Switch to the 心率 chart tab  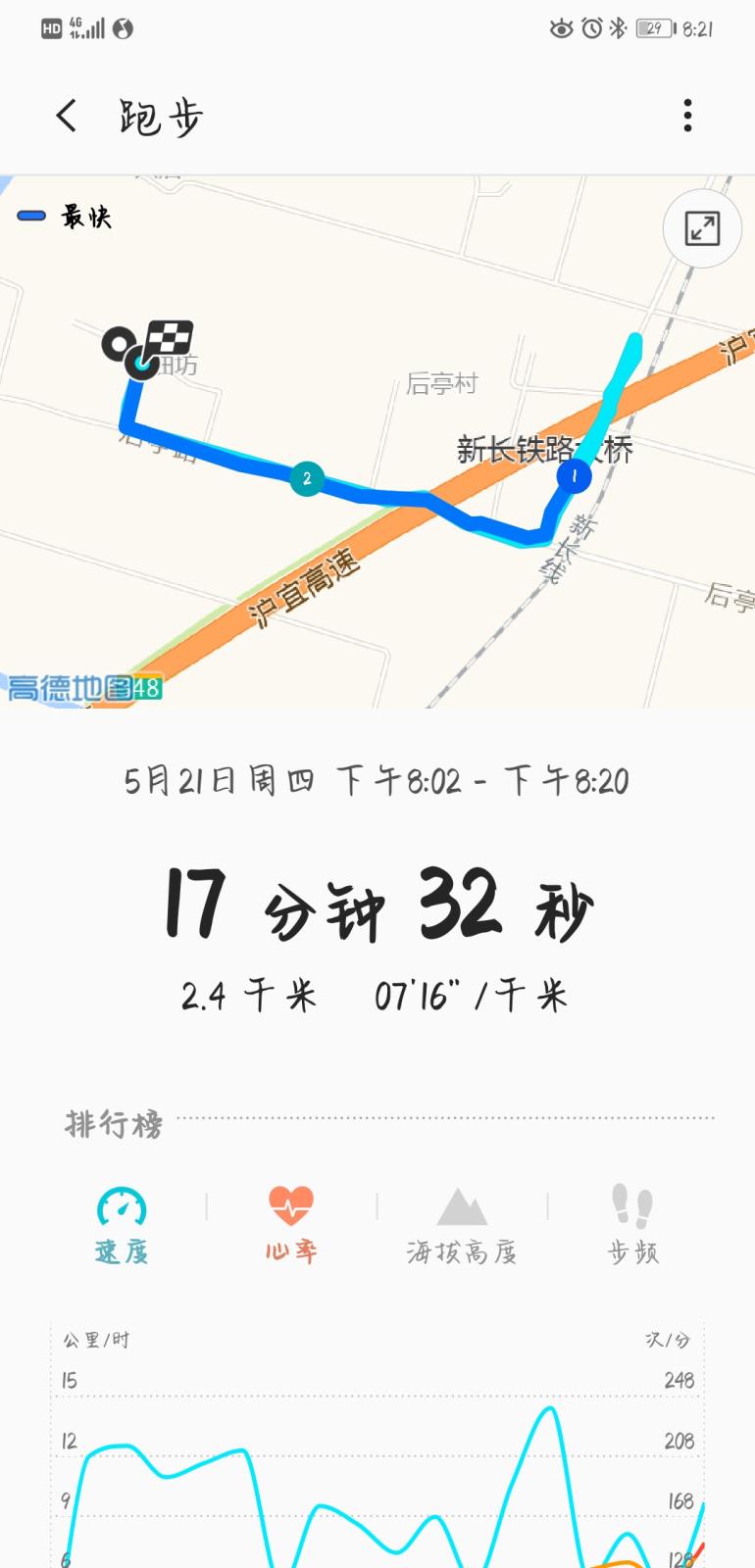tap(291, 1225)
